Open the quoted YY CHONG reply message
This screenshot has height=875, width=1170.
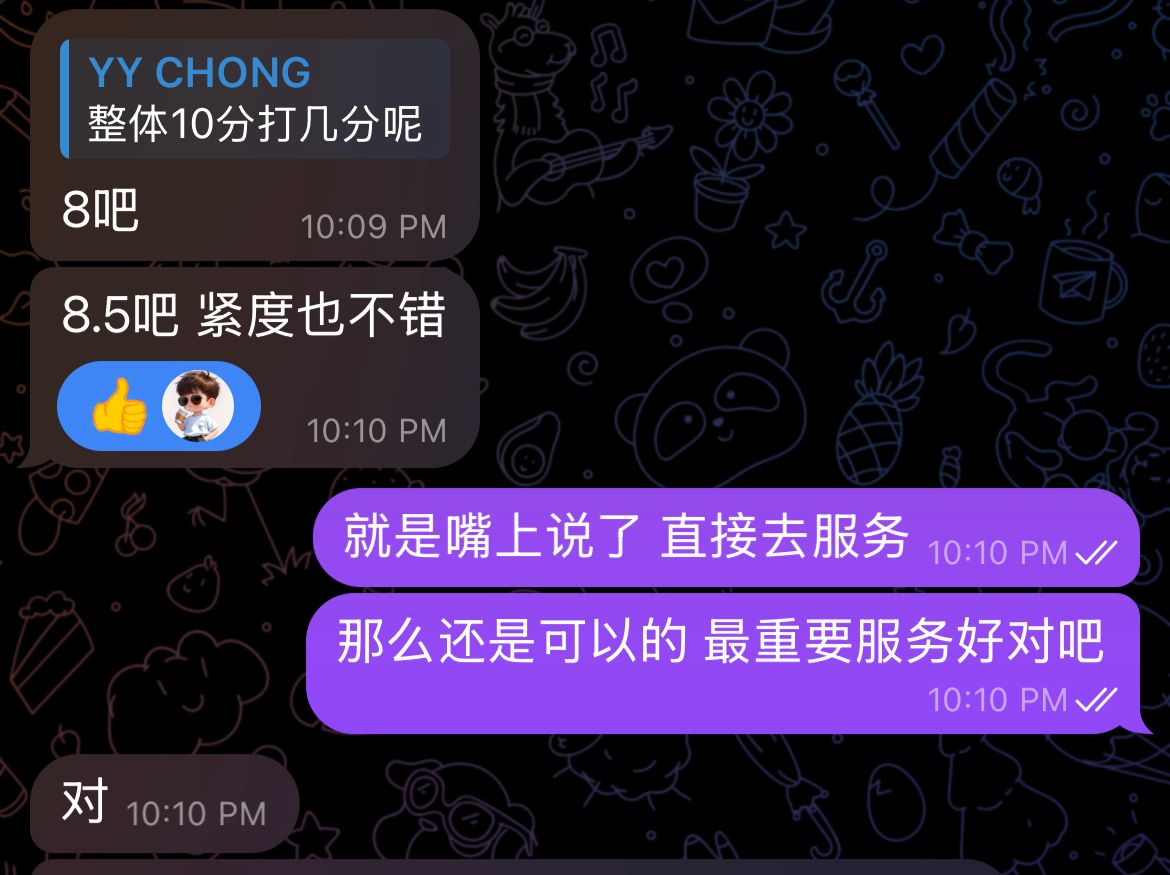click(255, 100)
